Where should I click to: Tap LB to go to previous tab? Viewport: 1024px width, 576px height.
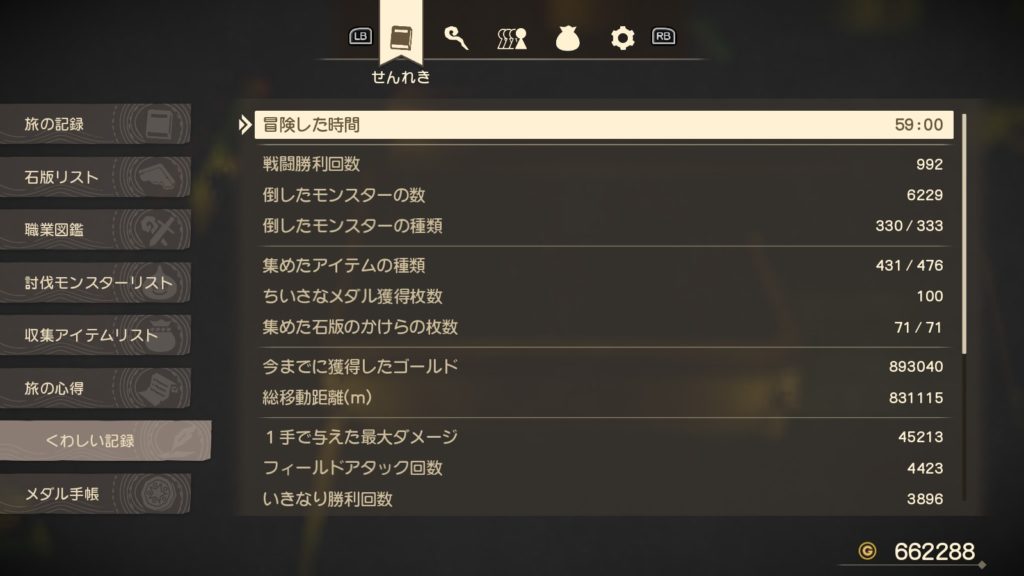click(x=360, y=37)
